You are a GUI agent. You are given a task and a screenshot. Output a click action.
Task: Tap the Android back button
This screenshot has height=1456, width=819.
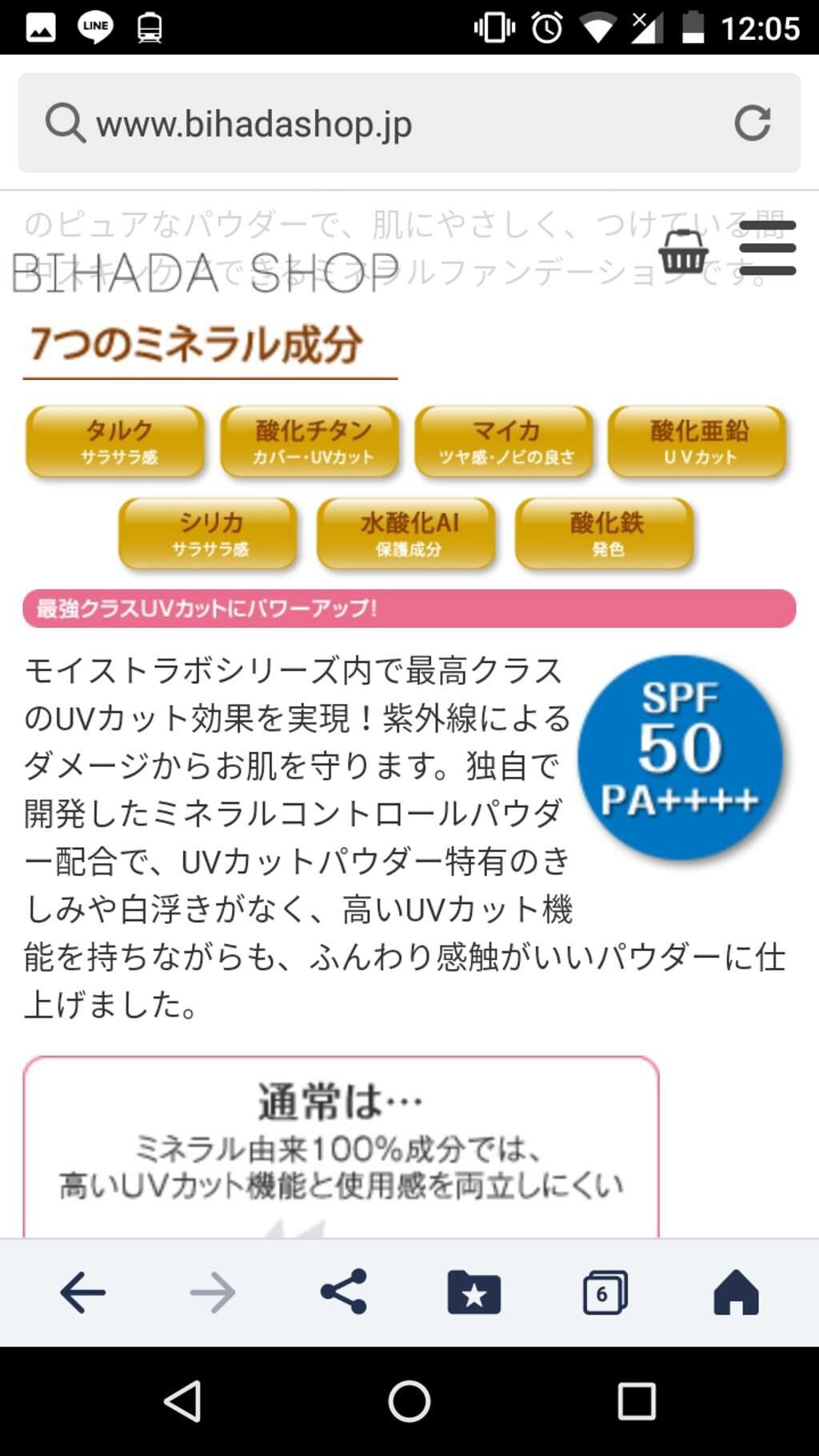[x=182, y=1401]
